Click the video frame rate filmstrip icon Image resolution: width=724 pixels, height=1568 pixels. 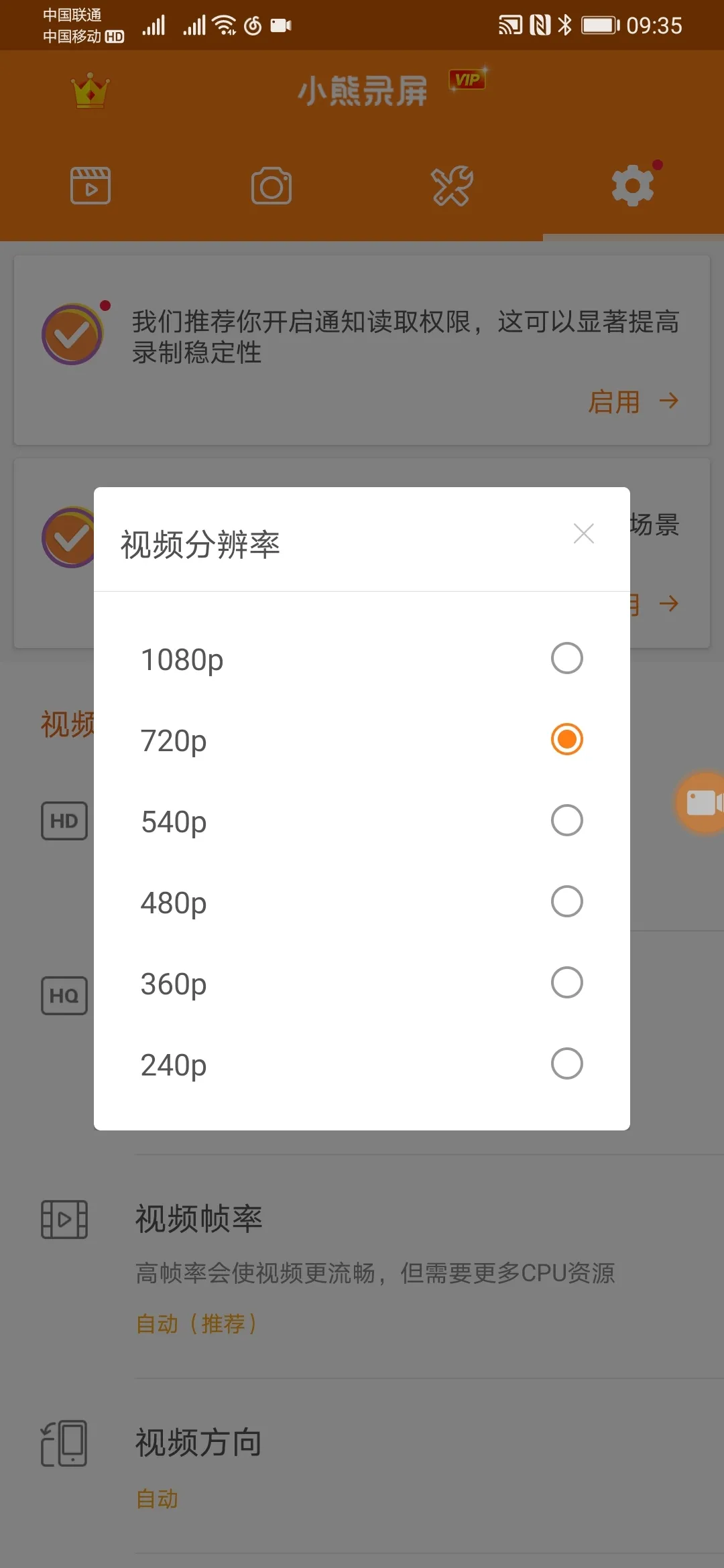pos(64,1219)
